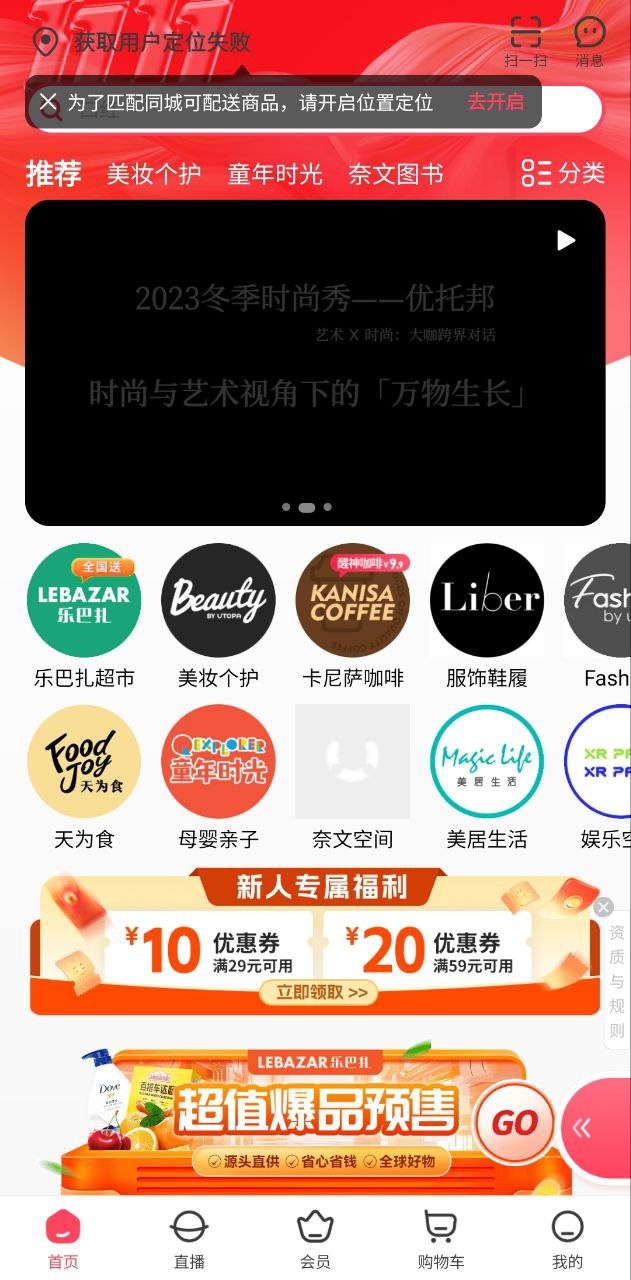Dismiss the location permission tooltip
The image size is (631, 1280).
click(48, 102)
